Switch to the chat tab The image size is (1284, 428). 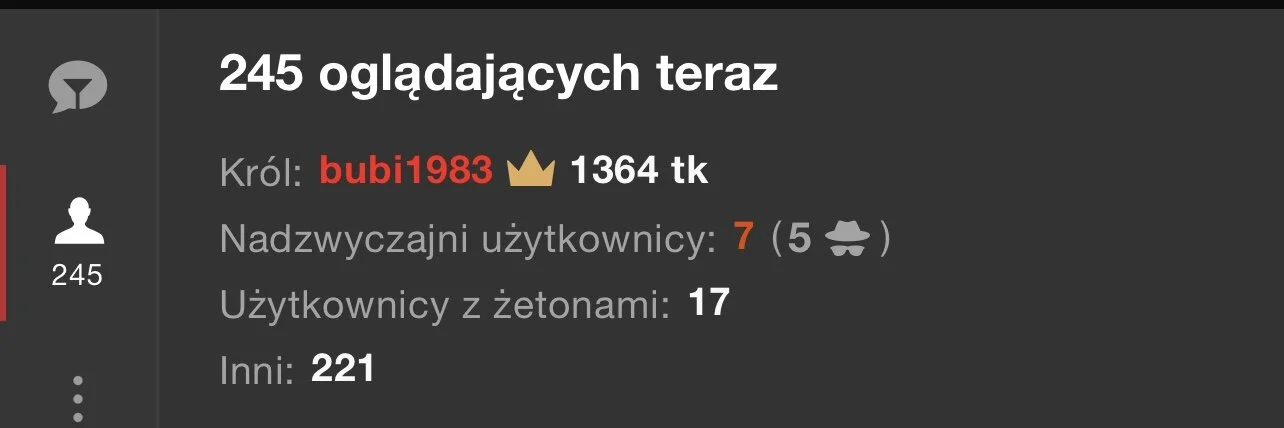tap(78, 88)
